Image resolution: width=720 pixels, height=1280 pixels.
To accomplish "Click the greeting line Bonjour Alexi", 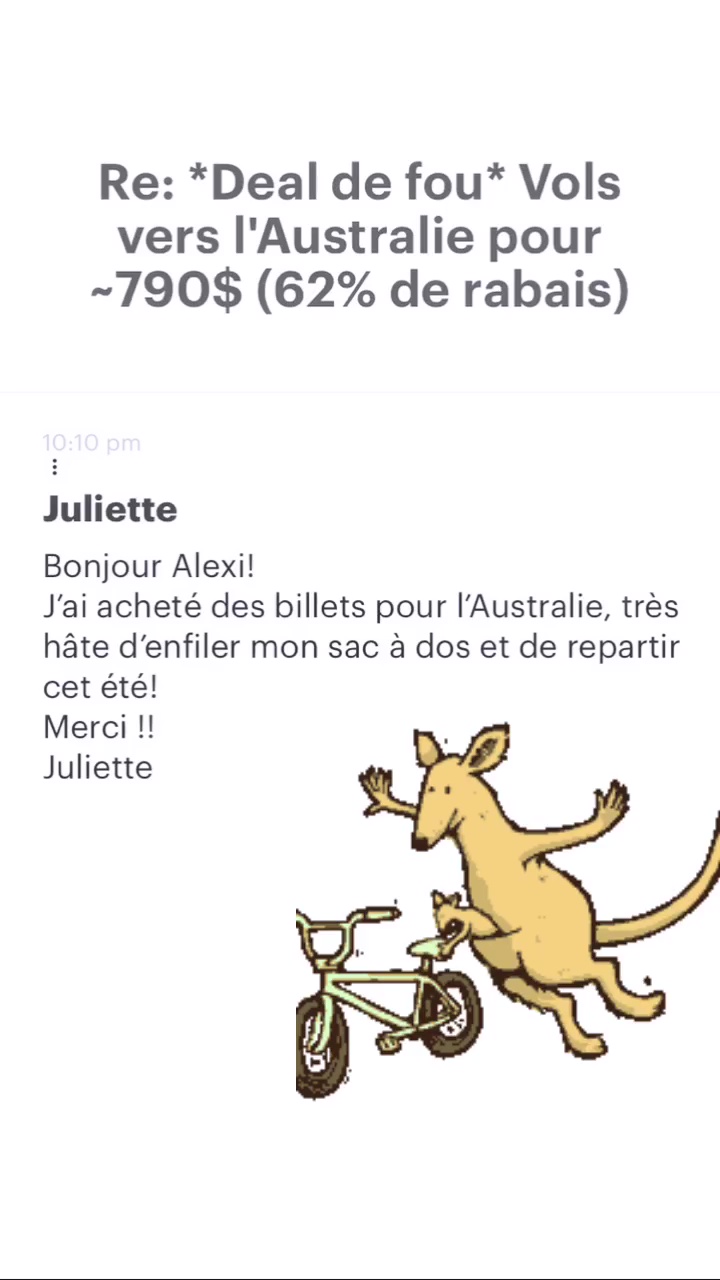I will (x=148, y=566).
